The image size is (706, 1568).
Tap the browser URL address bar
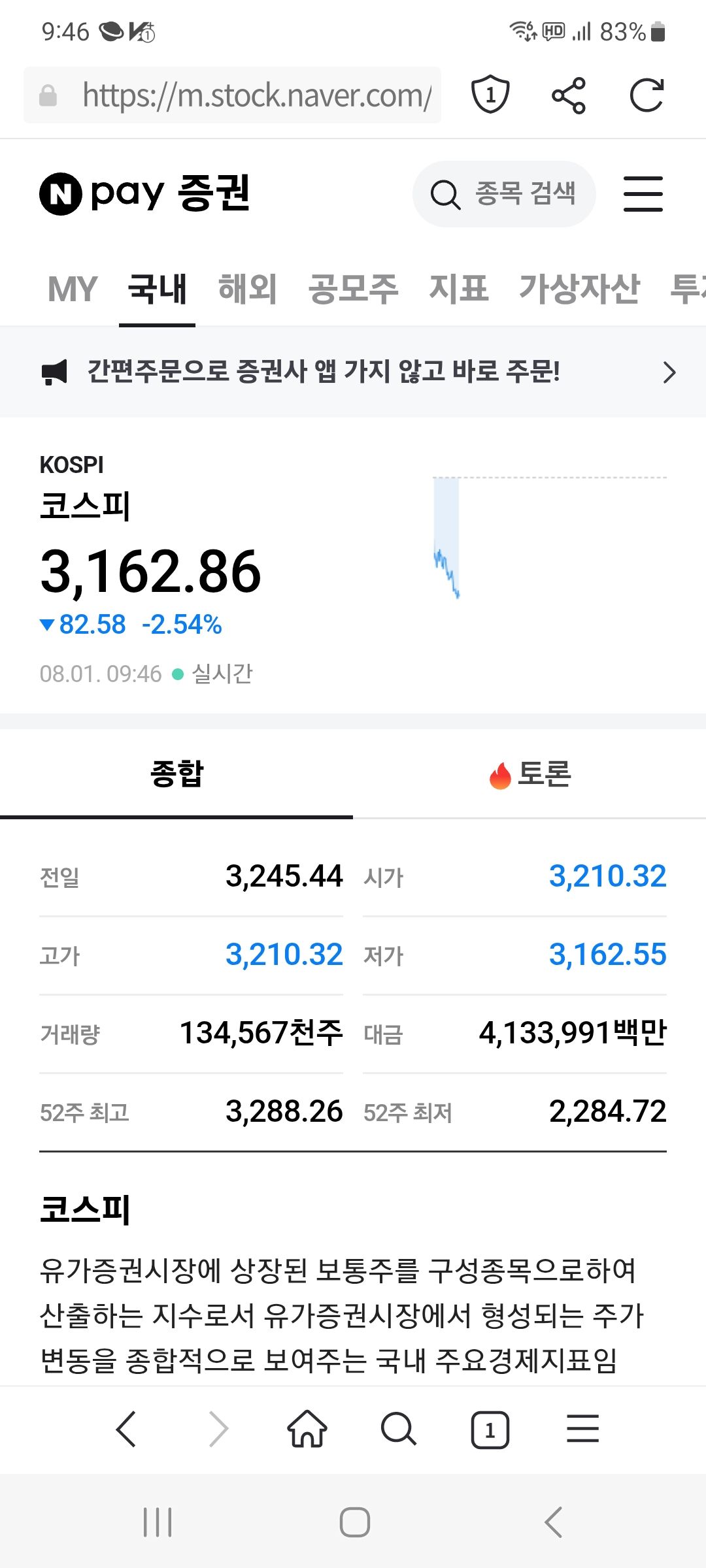click(255, 95)
